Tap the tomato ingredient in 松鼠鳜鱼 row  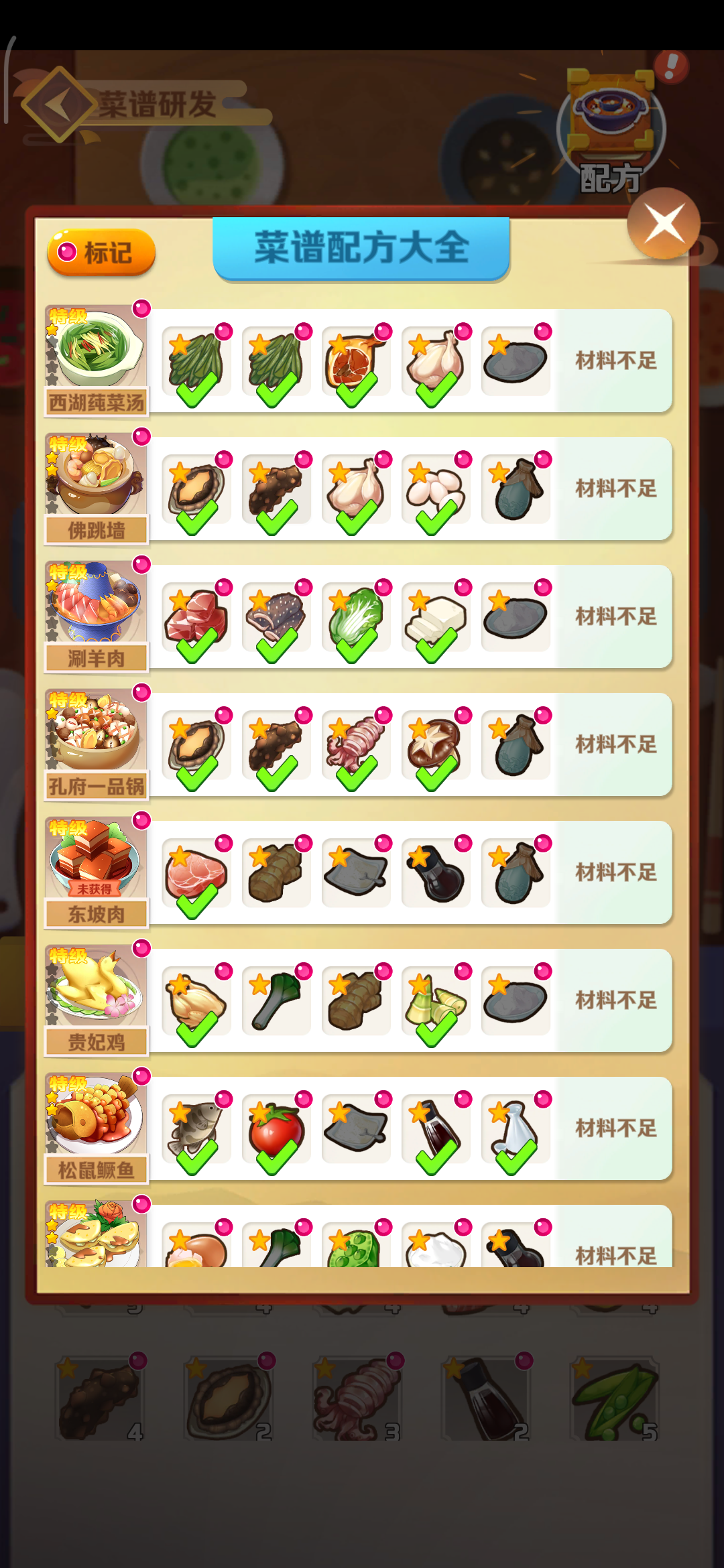(276, 1130)
